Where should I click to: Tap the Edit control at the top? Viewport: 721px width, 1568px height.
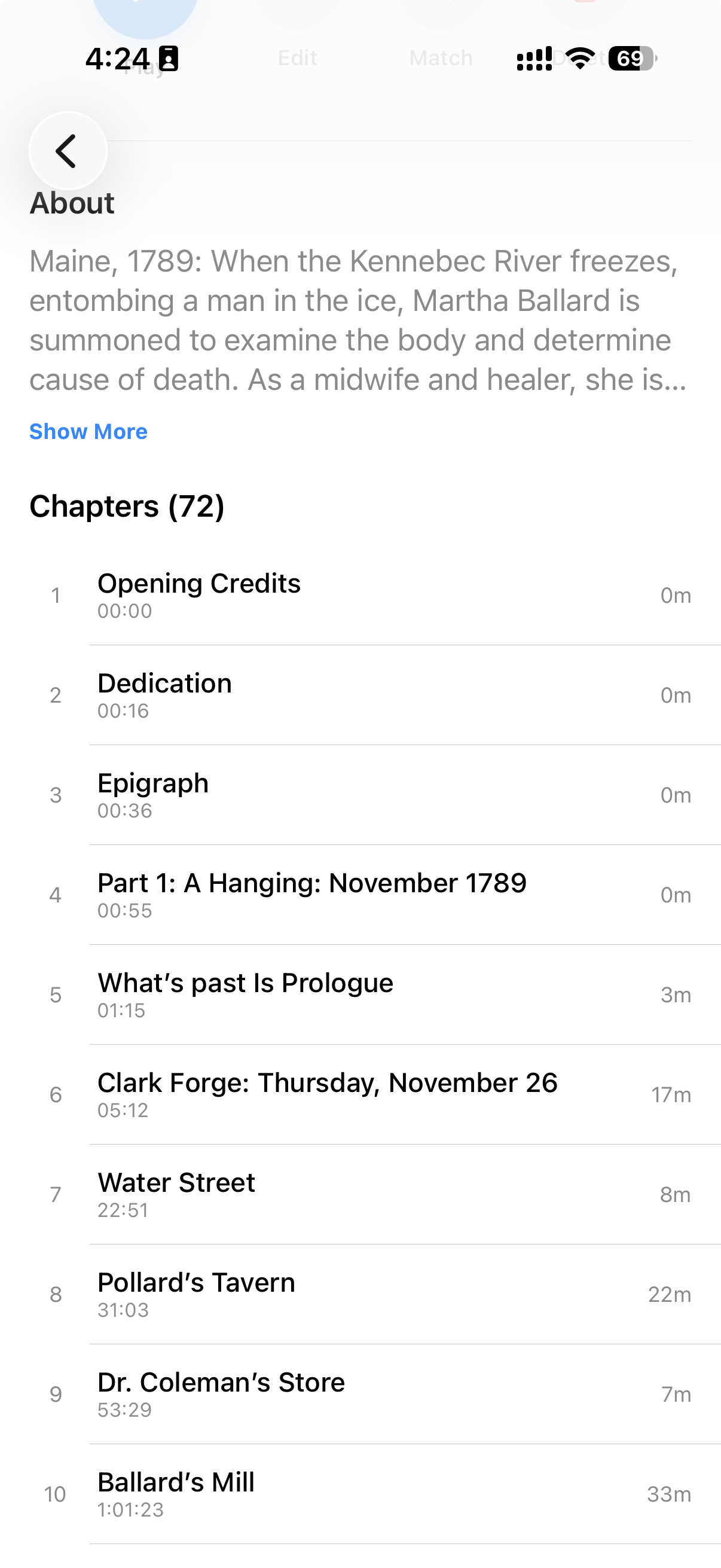[x=297, y=58]
